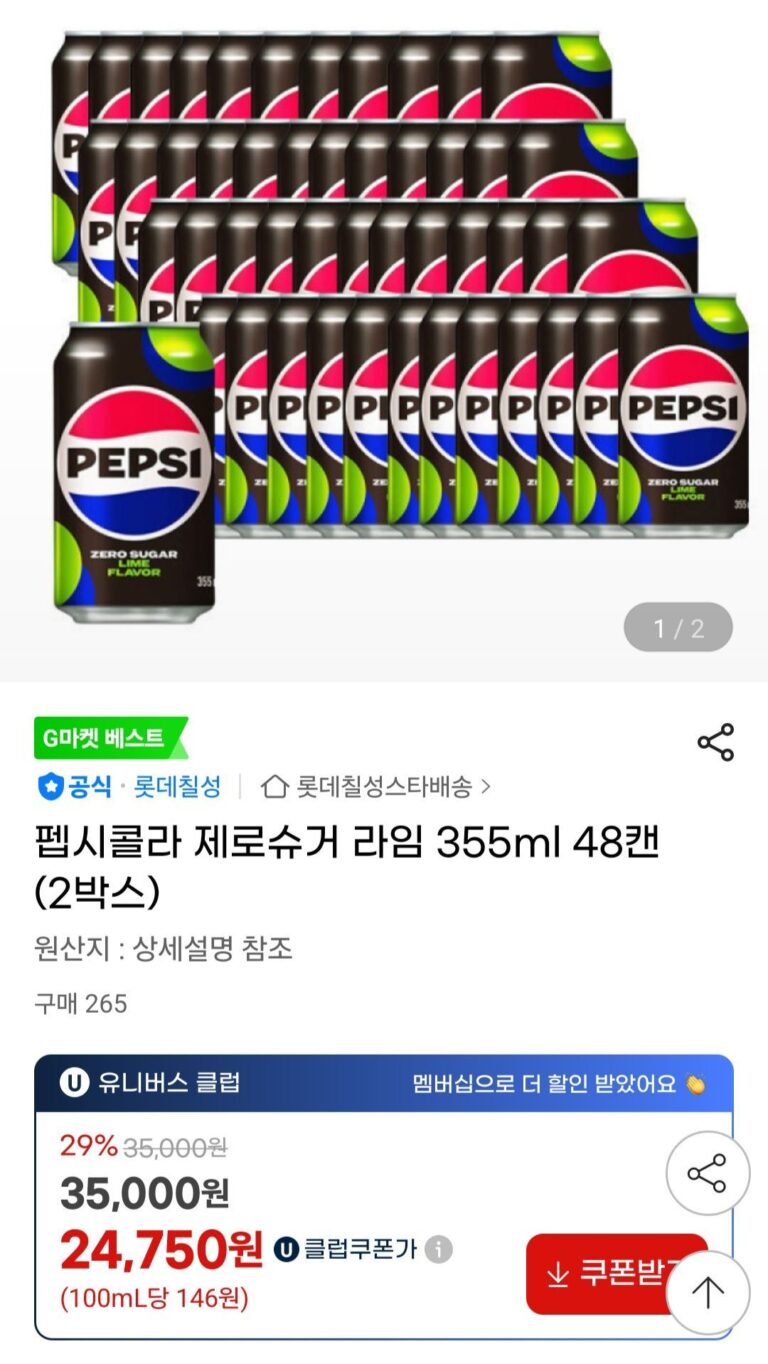Open the 유니버스 클럽 membership banner

(384, 1083)
